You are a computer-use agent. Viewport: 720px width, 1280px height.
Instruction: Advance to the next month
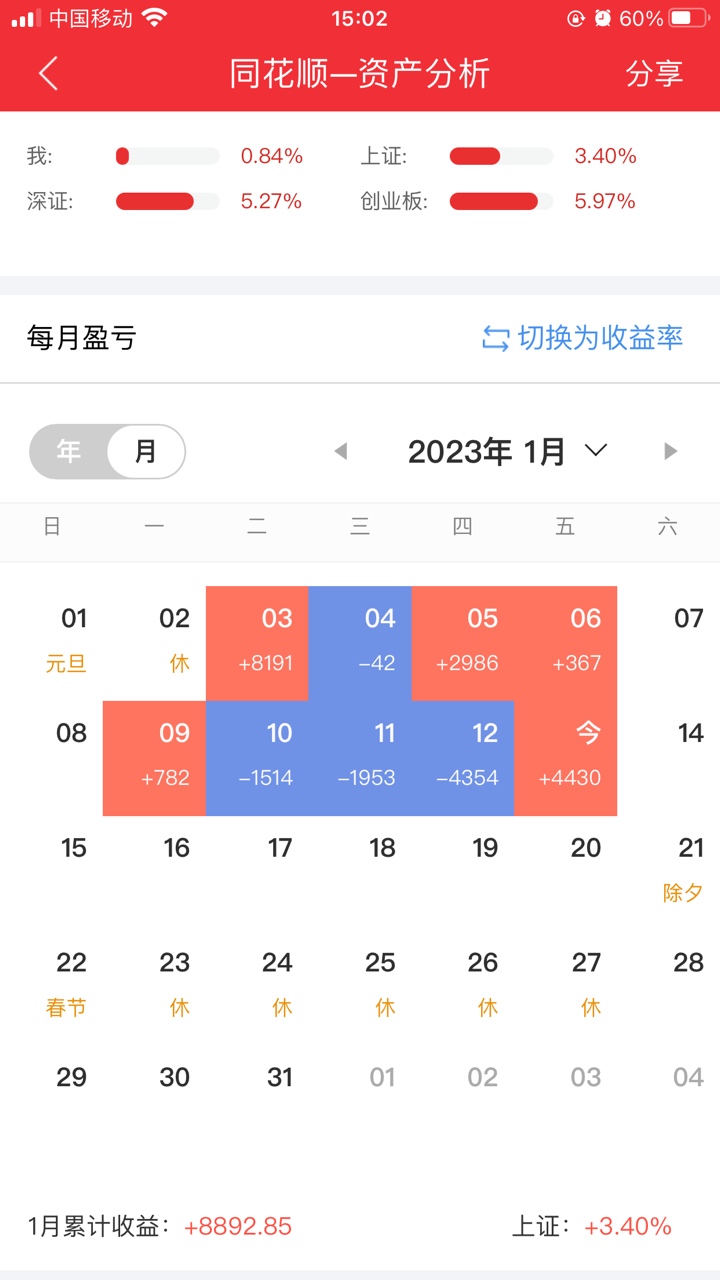point(670,452)
